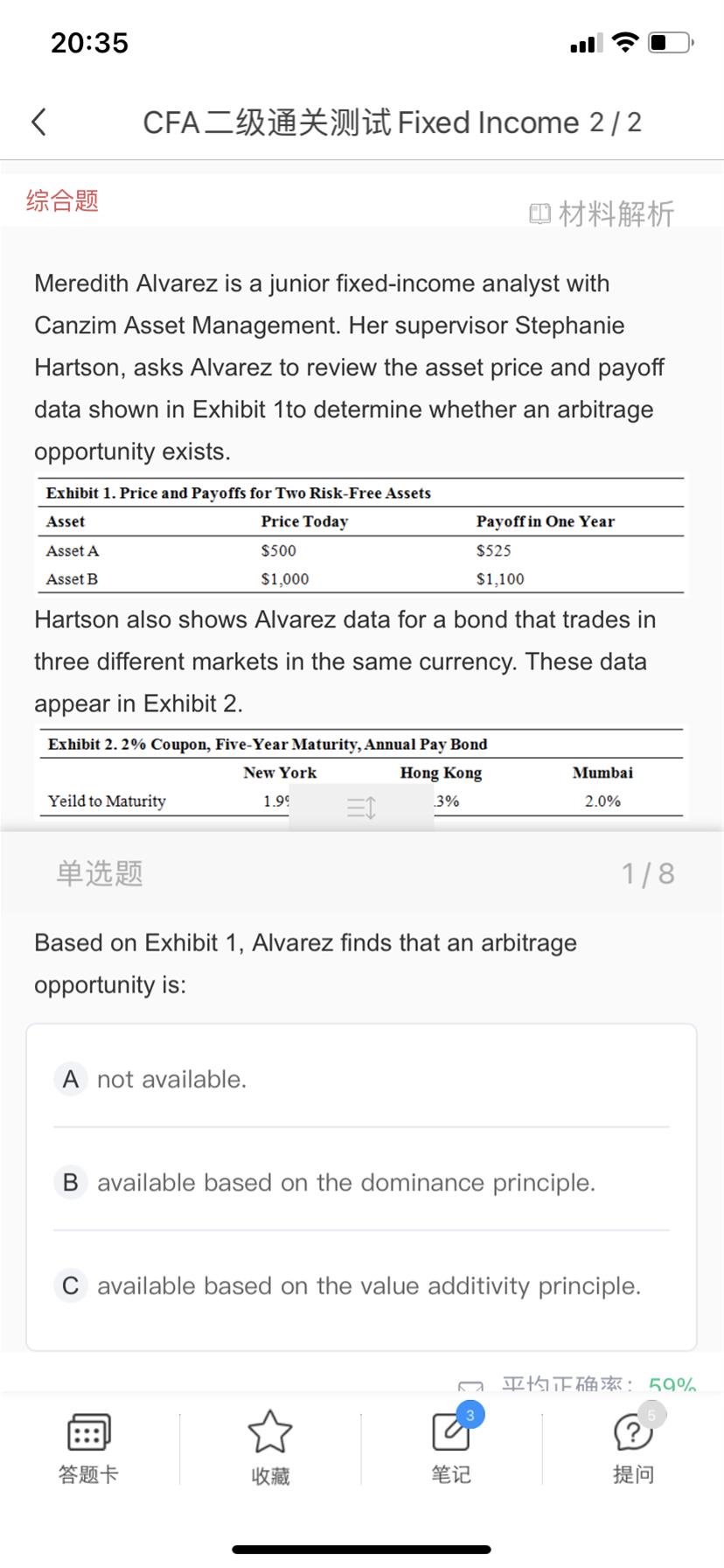This screenshot has width=724, height=1568.
Task: Tap the split-pane resize handle
Action: [x=361, y=807]
